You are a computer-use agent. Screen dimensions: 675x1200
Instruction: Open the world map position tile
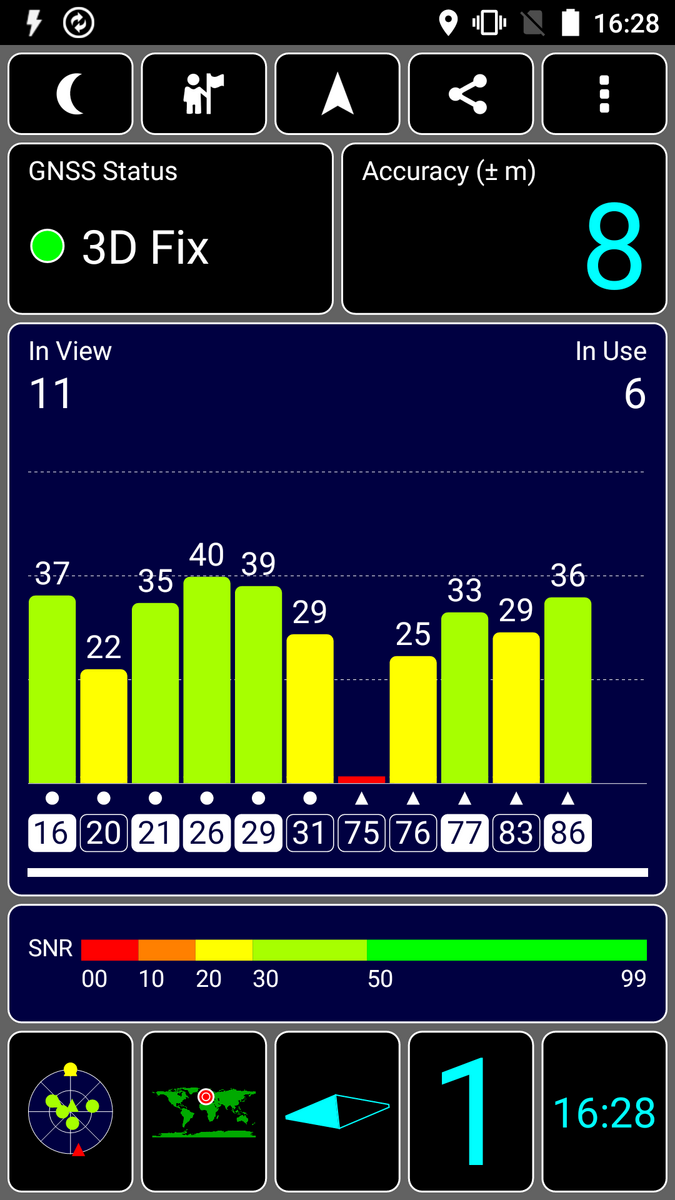[x=204, y=1113]
